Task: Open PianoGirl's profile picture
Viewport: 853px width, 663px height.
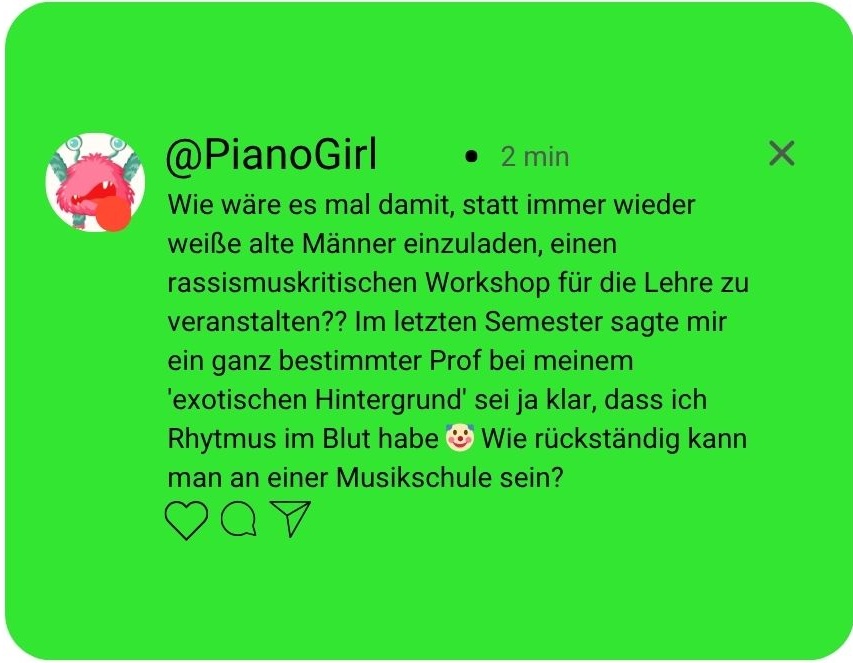Action: point(95,182)
